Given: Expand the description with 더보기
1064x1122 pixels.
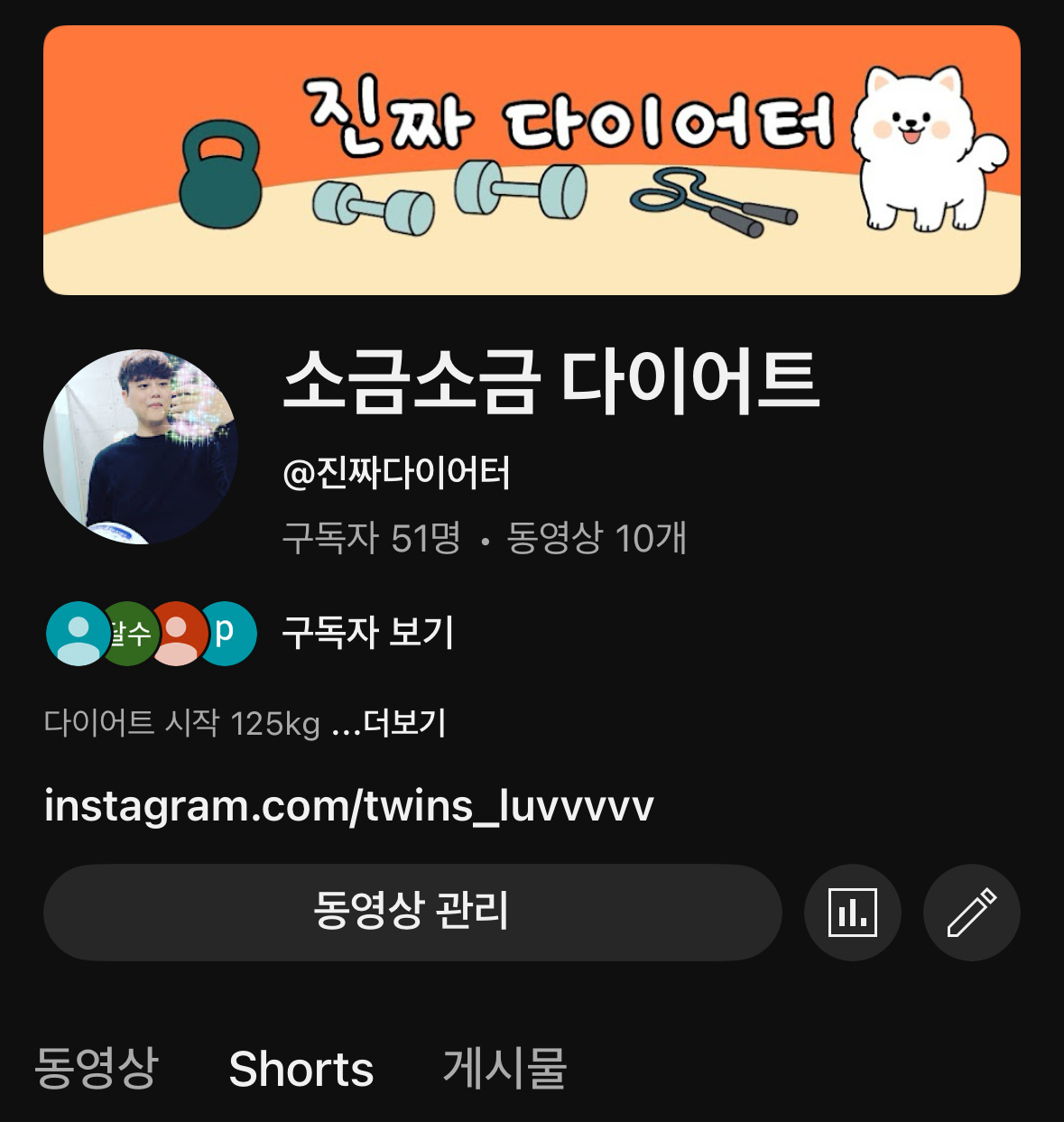Looking at the screenshot, I should coord(404,724).
